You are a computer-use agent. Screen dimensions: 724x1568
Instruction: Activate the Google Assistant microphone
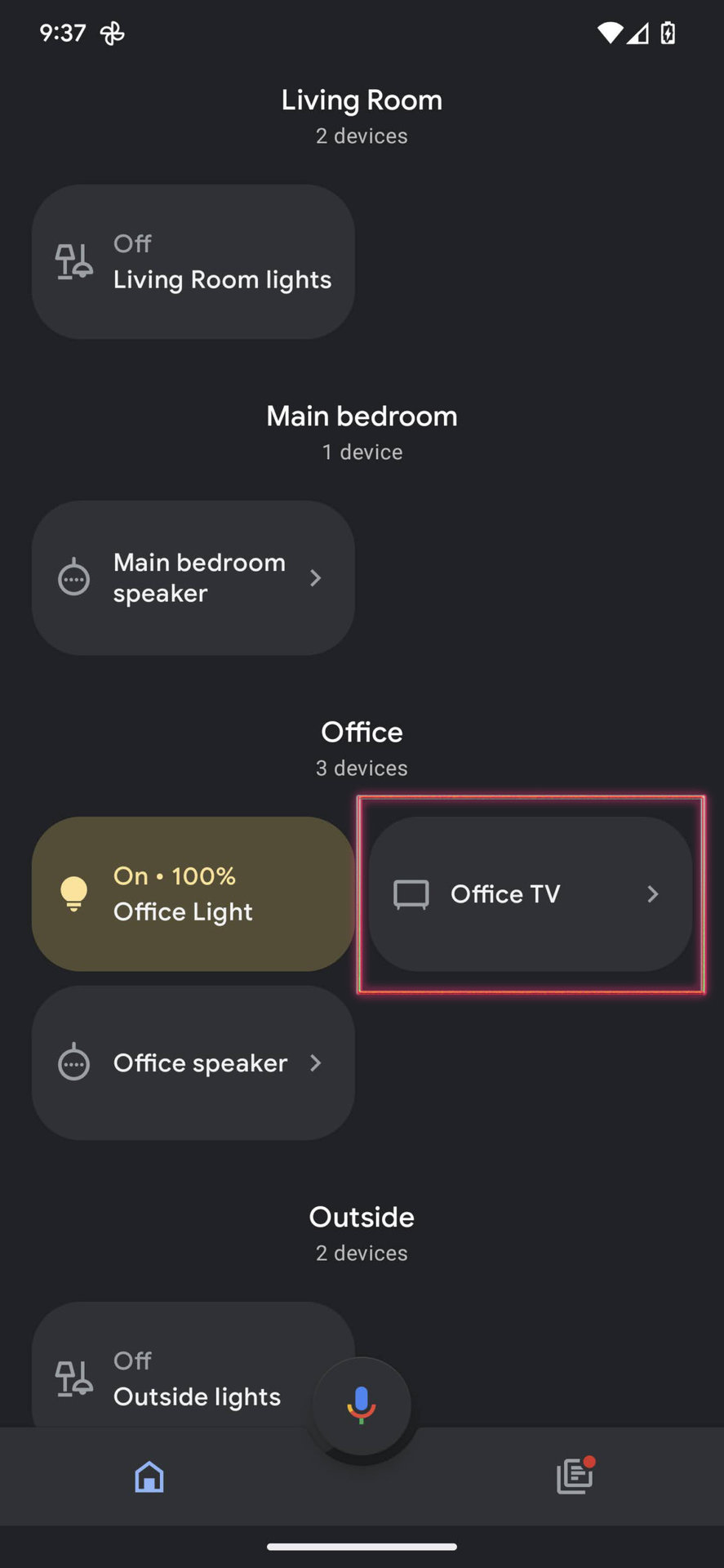(362, 1405)
